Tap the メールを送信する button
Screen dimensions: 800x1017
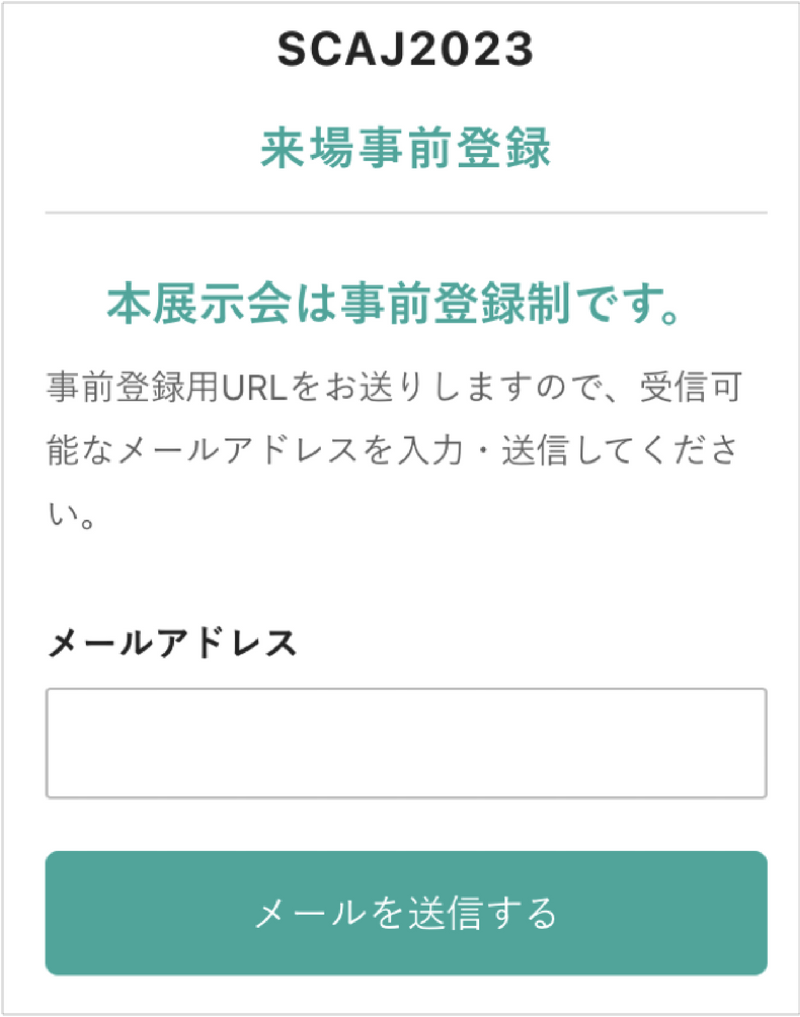[406, 912]
